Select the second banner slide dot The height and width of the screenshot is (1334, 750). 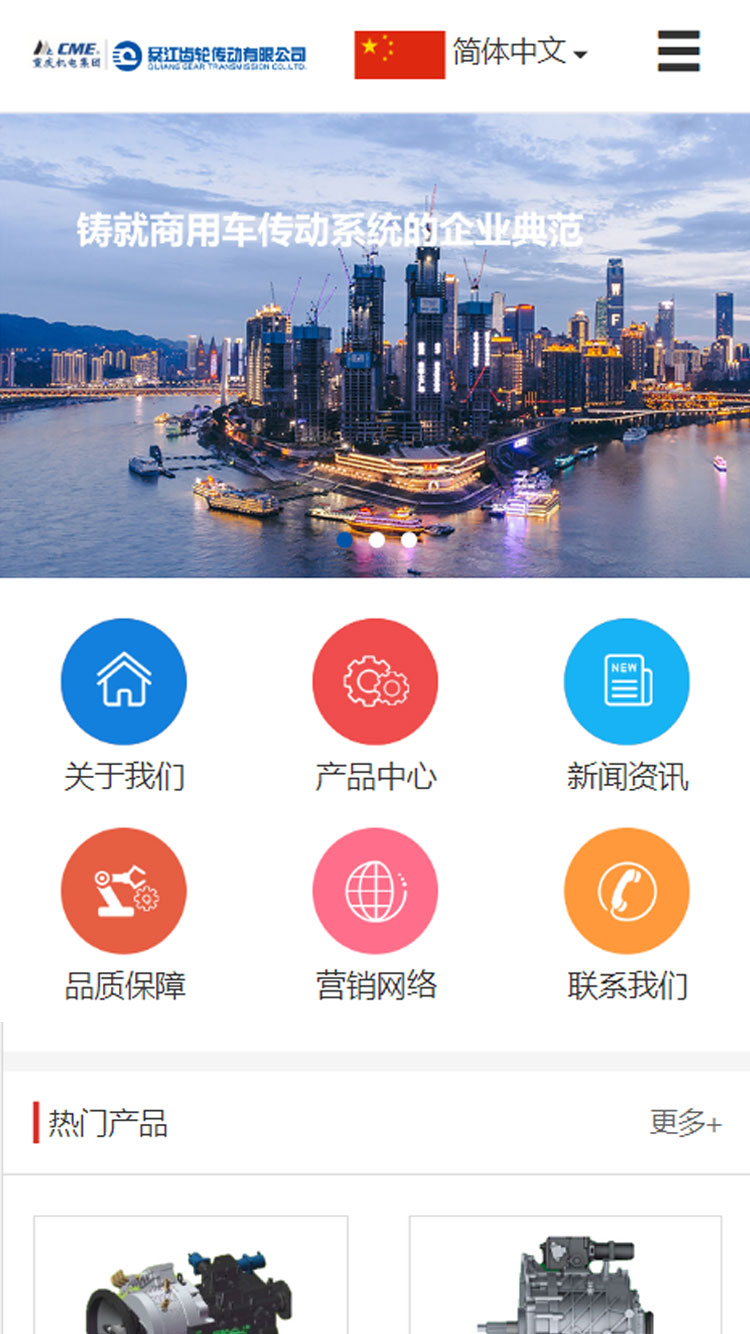[x=377, y=540]
